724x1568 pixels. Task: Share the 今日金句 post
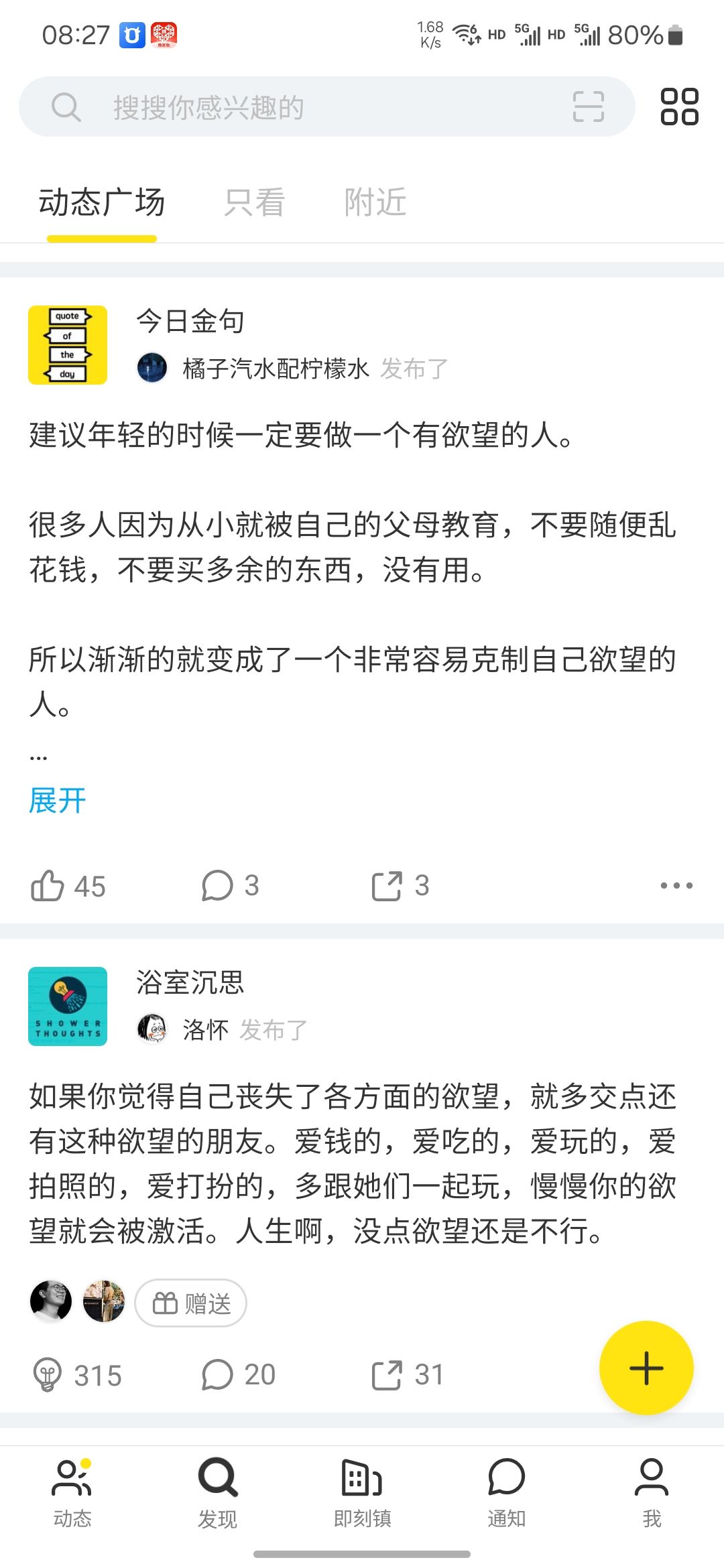coord(400,886)
